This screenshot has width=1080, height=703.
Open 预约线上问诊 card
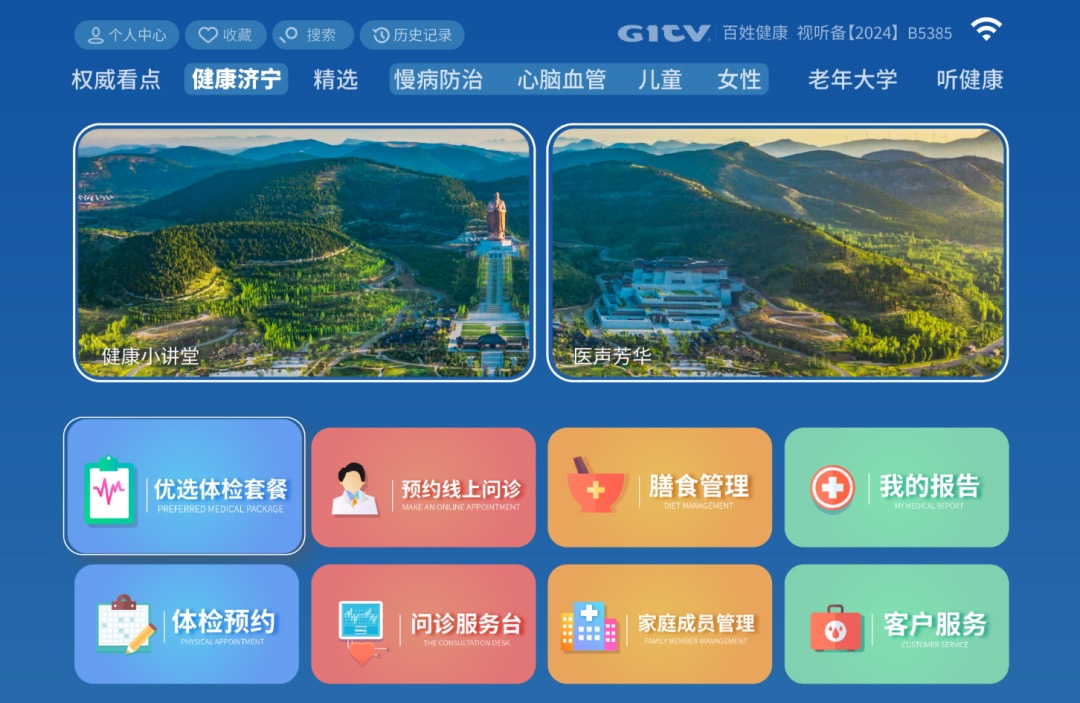423,488
